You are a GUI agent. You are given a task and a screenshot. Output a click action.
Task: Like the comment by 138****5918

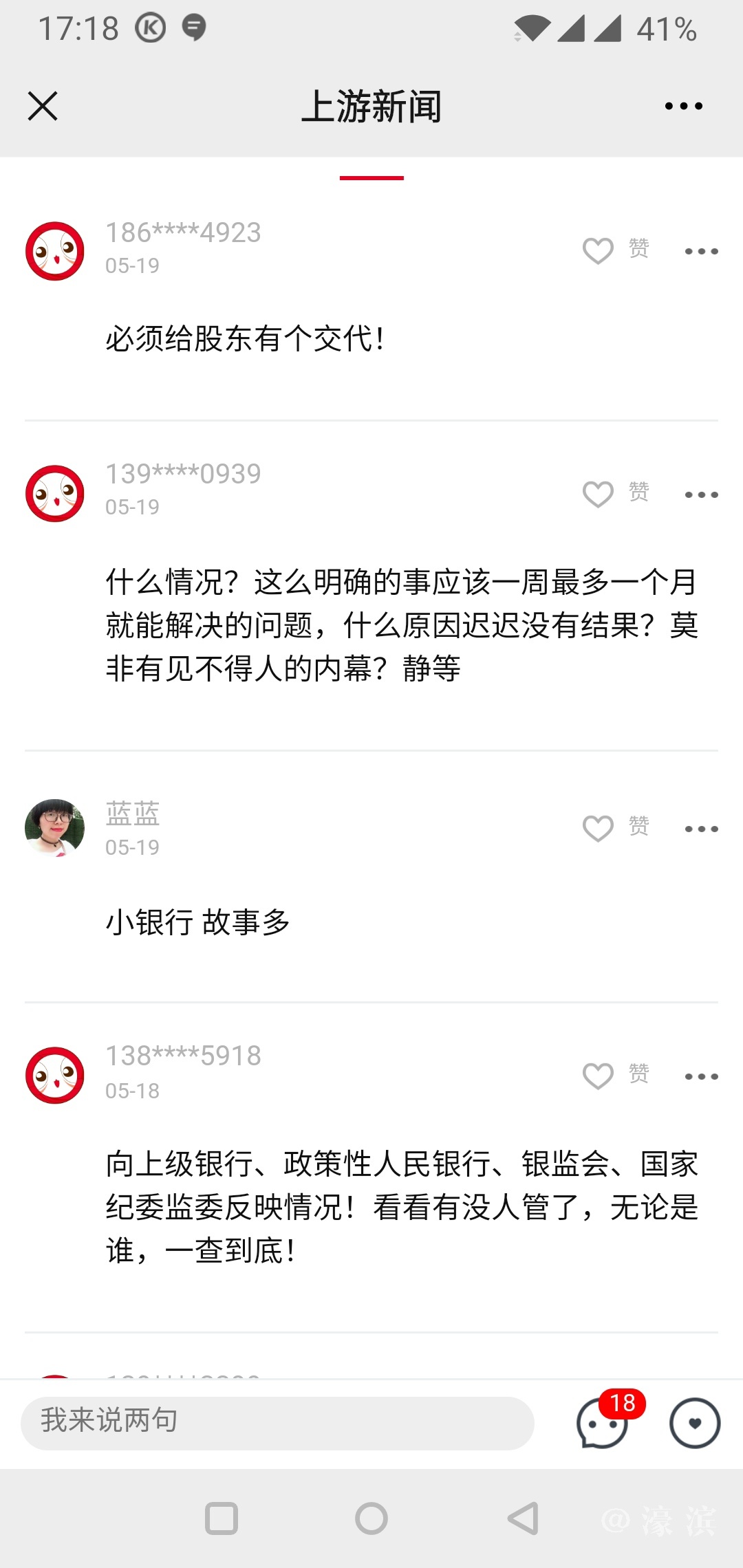click(598, 1076)
